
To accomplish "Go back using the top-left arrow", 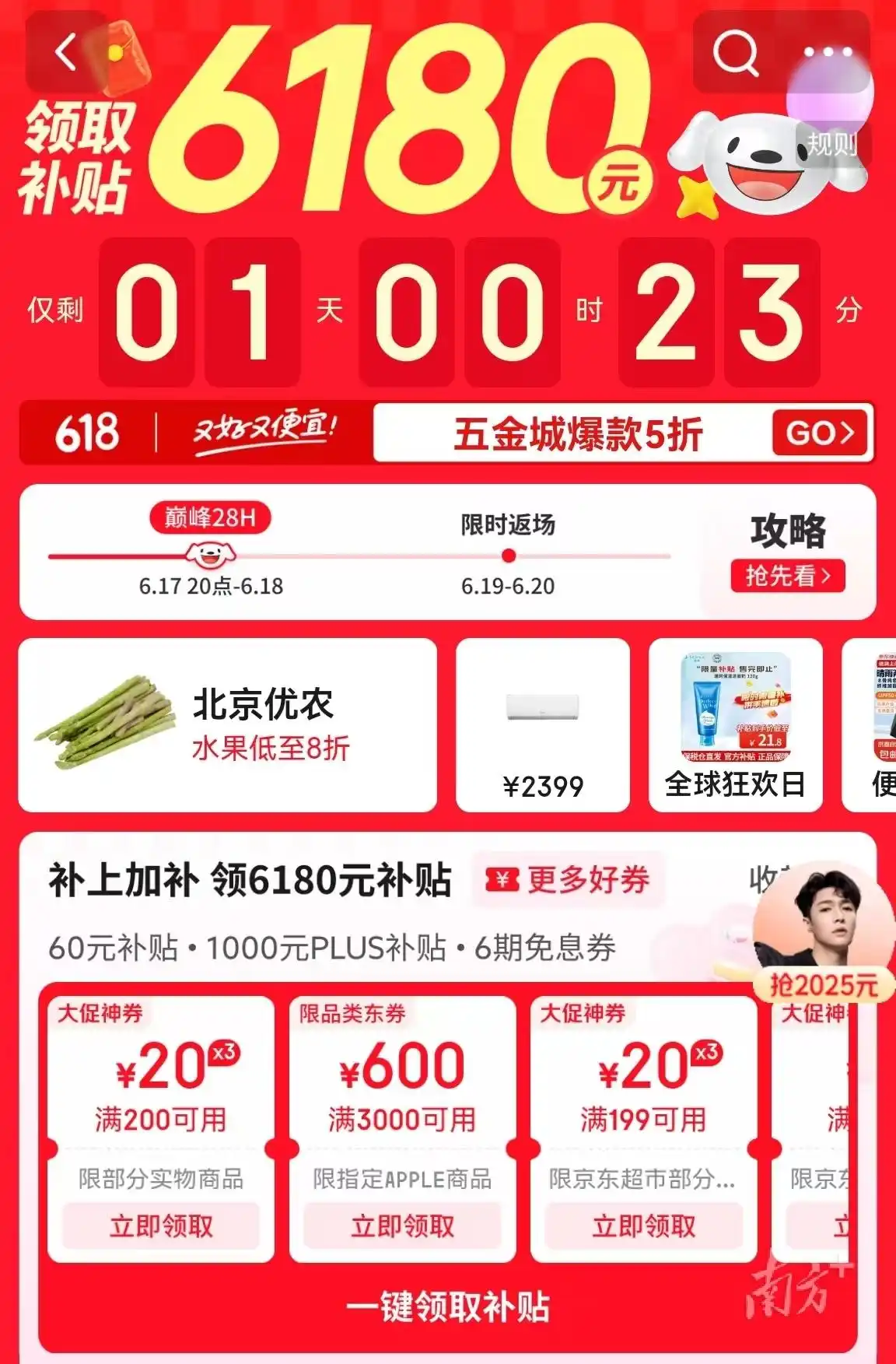I will [x=66, y=53].
